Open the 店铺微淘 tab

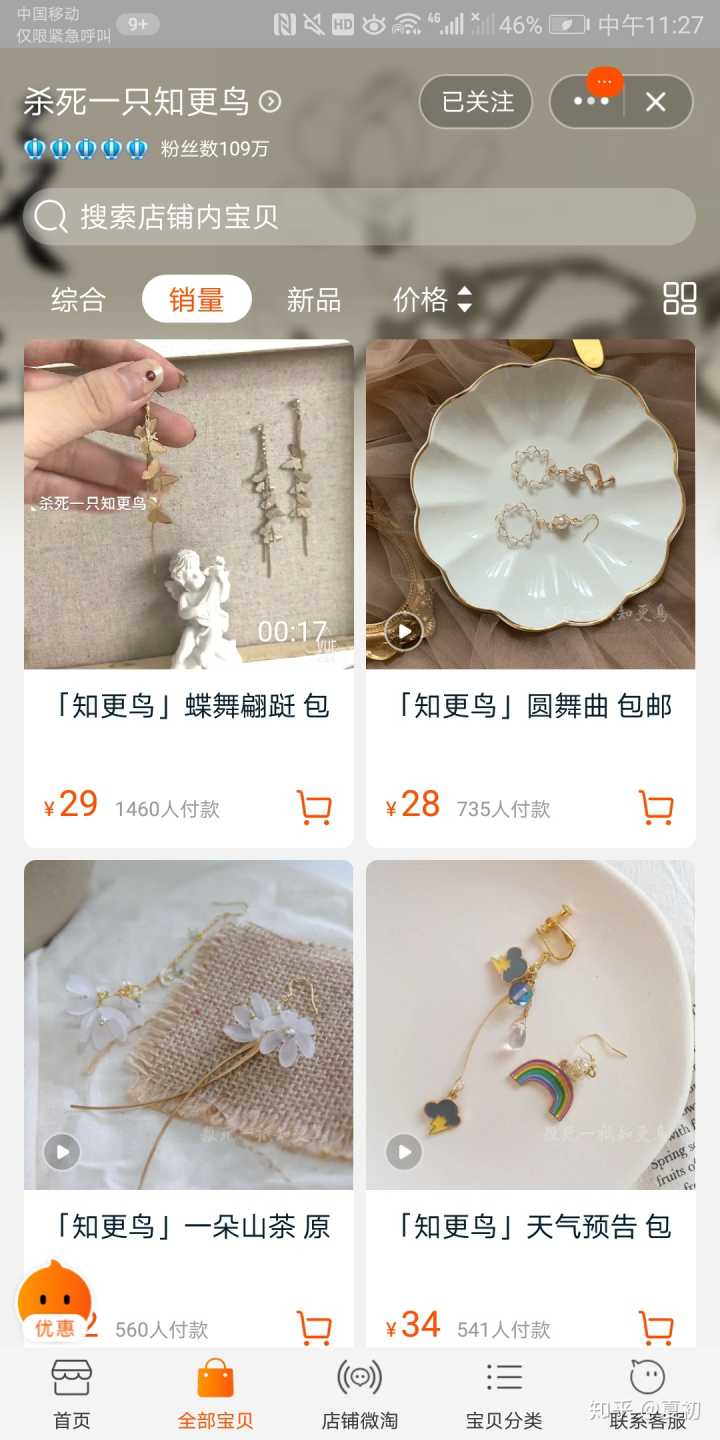click(x=359, y=1393)
